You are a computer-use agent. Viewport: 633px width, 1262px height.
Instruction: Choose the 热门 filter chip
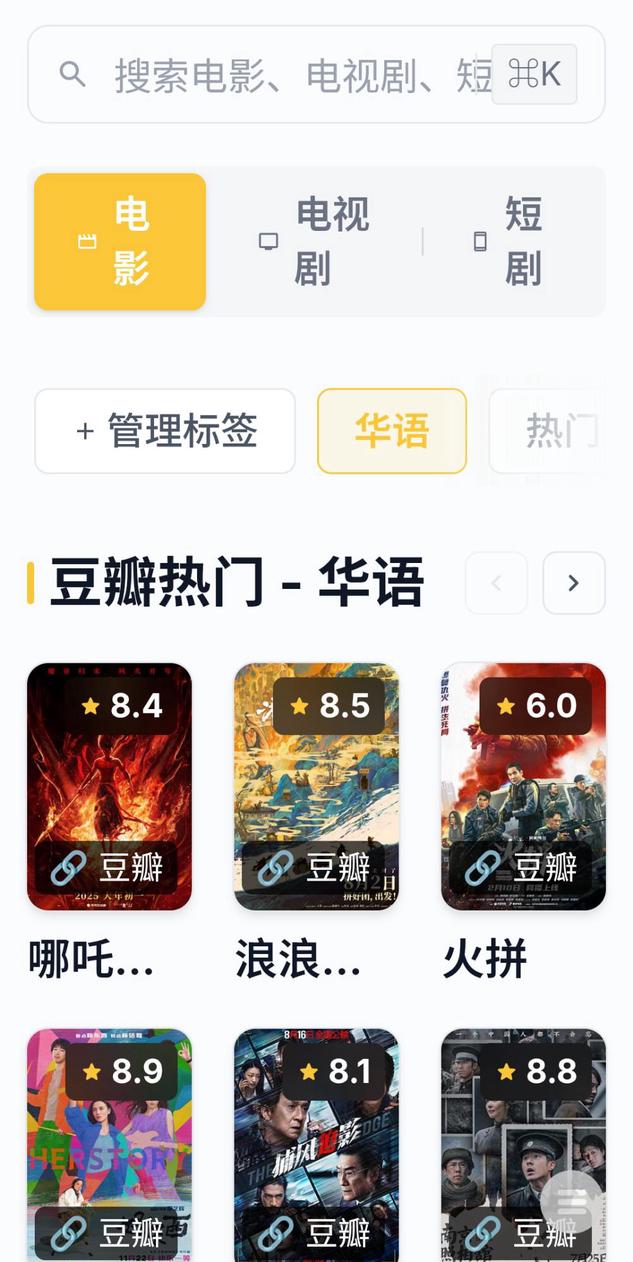(548, 431)
